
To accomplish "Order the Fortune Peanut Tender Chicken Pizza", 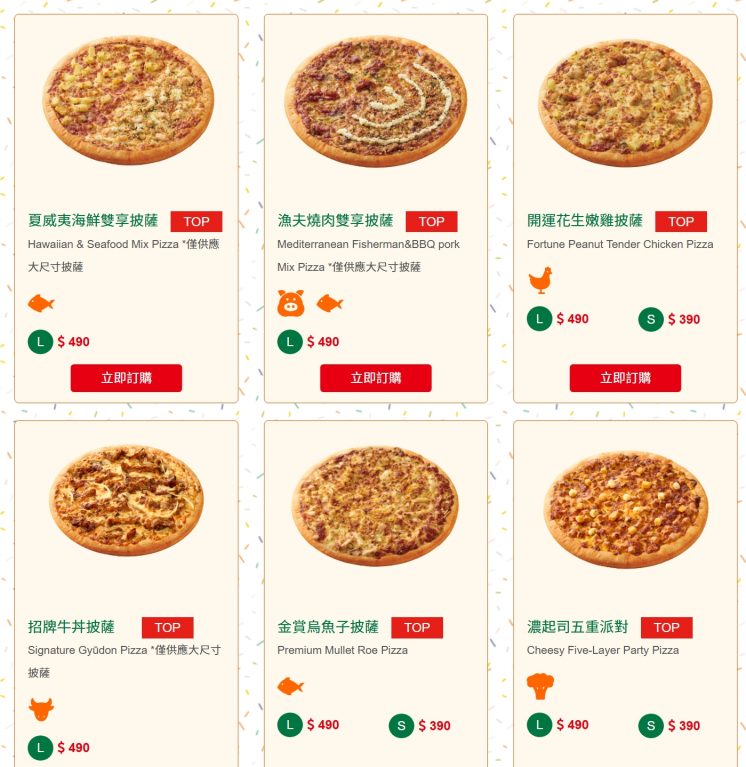I will click(625, 378).
